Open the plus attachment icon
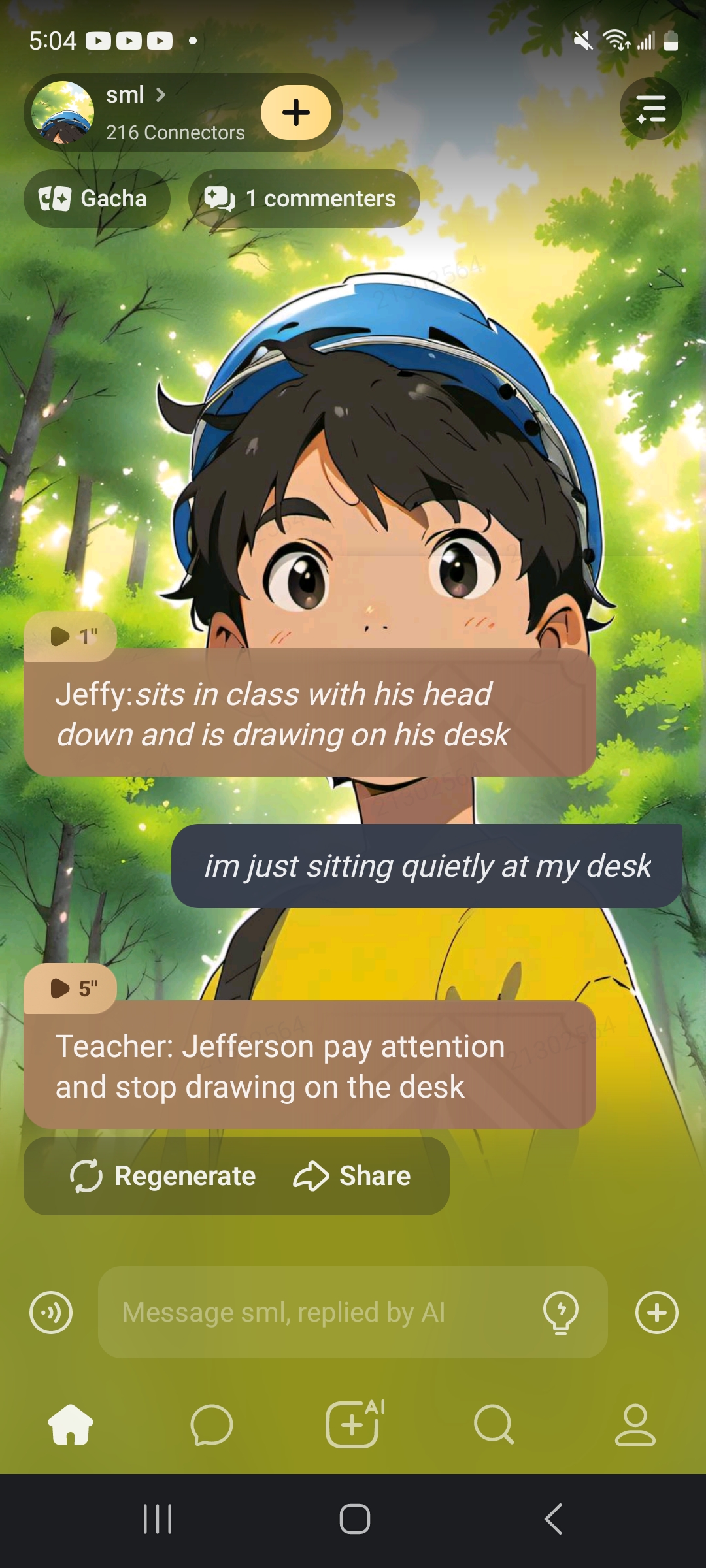This screenshot has width=706, height=1568. click(656, 1312)
